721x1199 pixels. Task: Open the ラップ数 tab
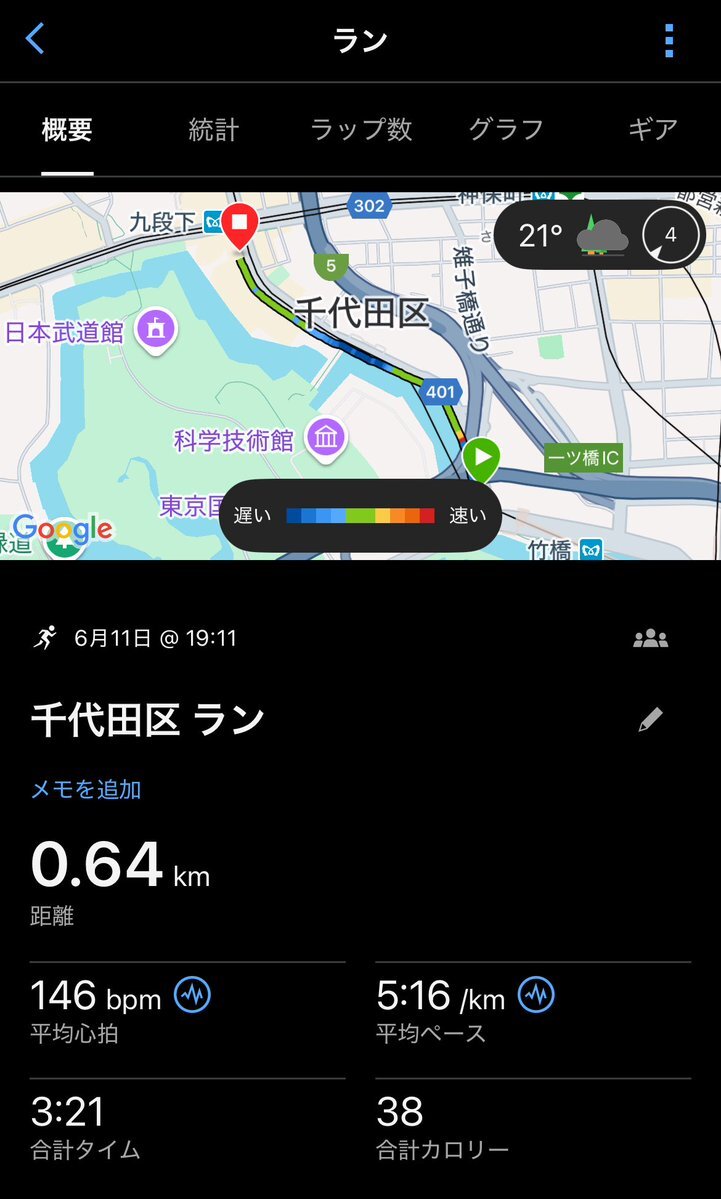pos(362,129)
